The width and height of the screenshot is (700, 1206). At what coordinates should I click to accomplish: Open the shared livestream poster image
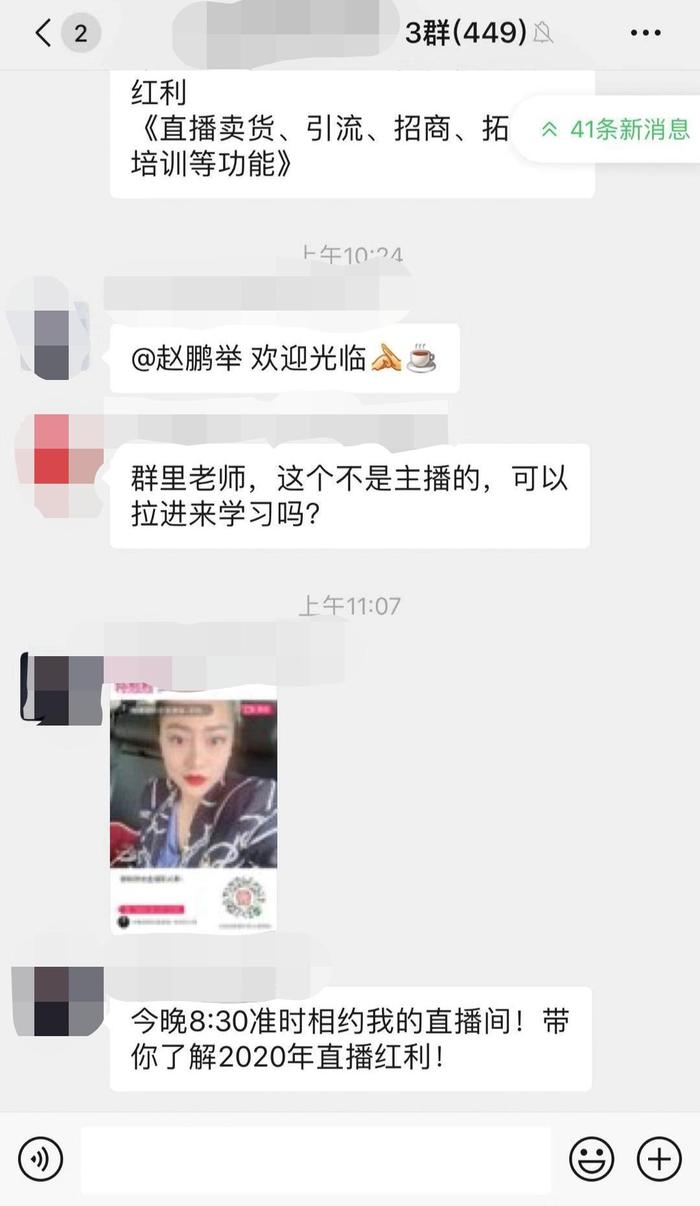click(193, 814)
